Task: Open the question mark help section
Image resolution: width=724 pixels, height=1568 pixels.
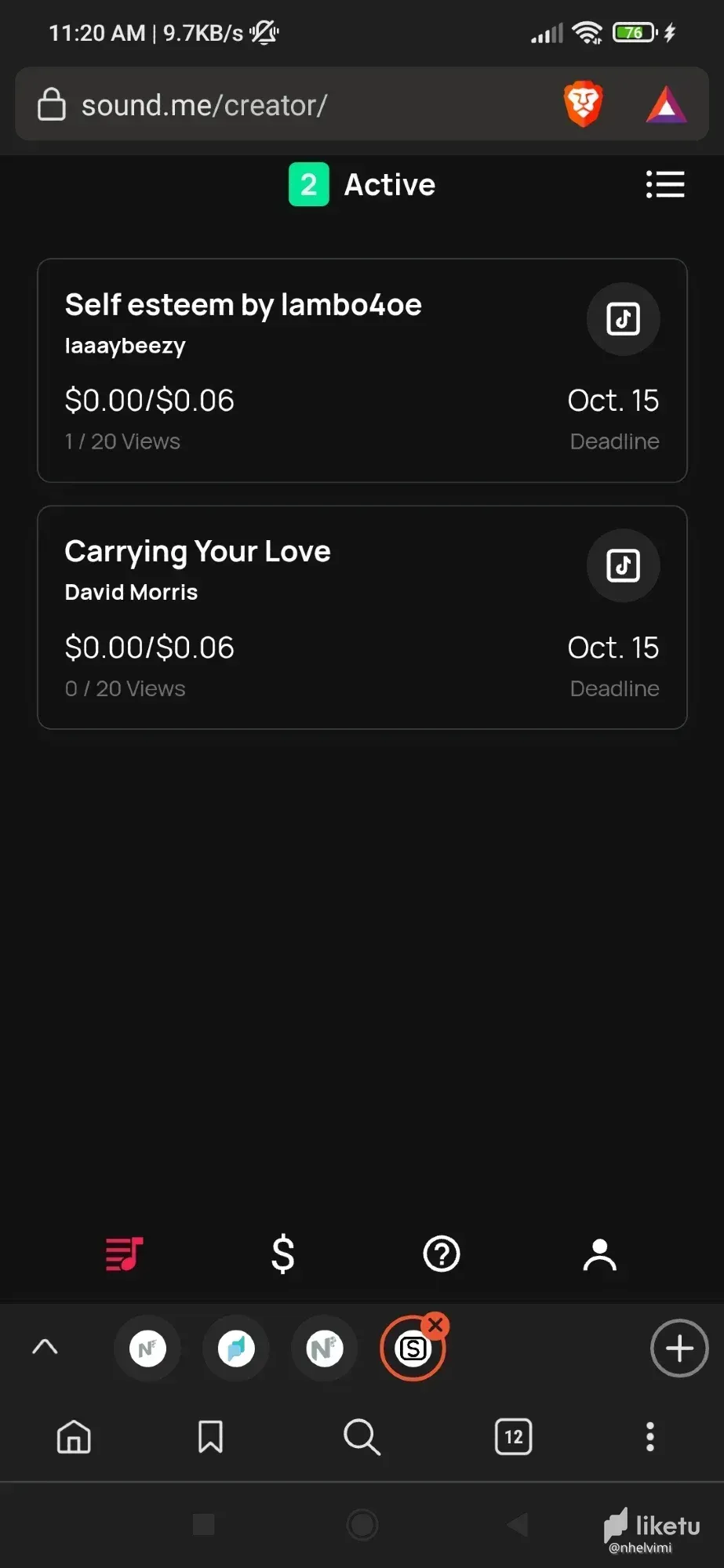Action: tap(441, 1254)
